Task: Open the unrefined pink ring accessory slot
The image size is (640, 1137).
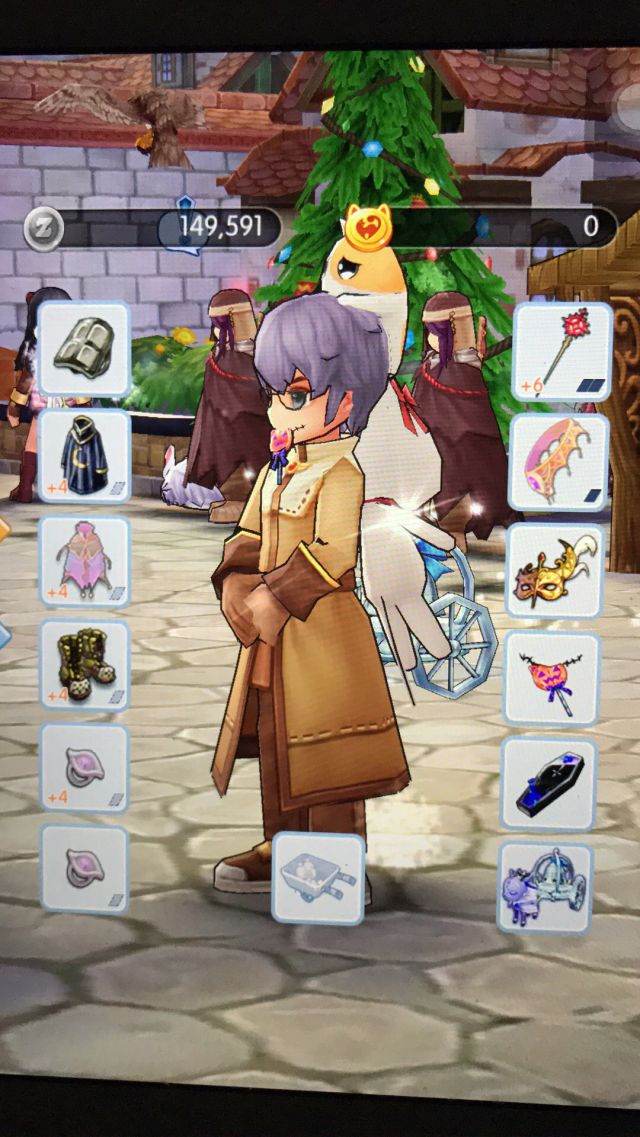Action: (84, 868)
